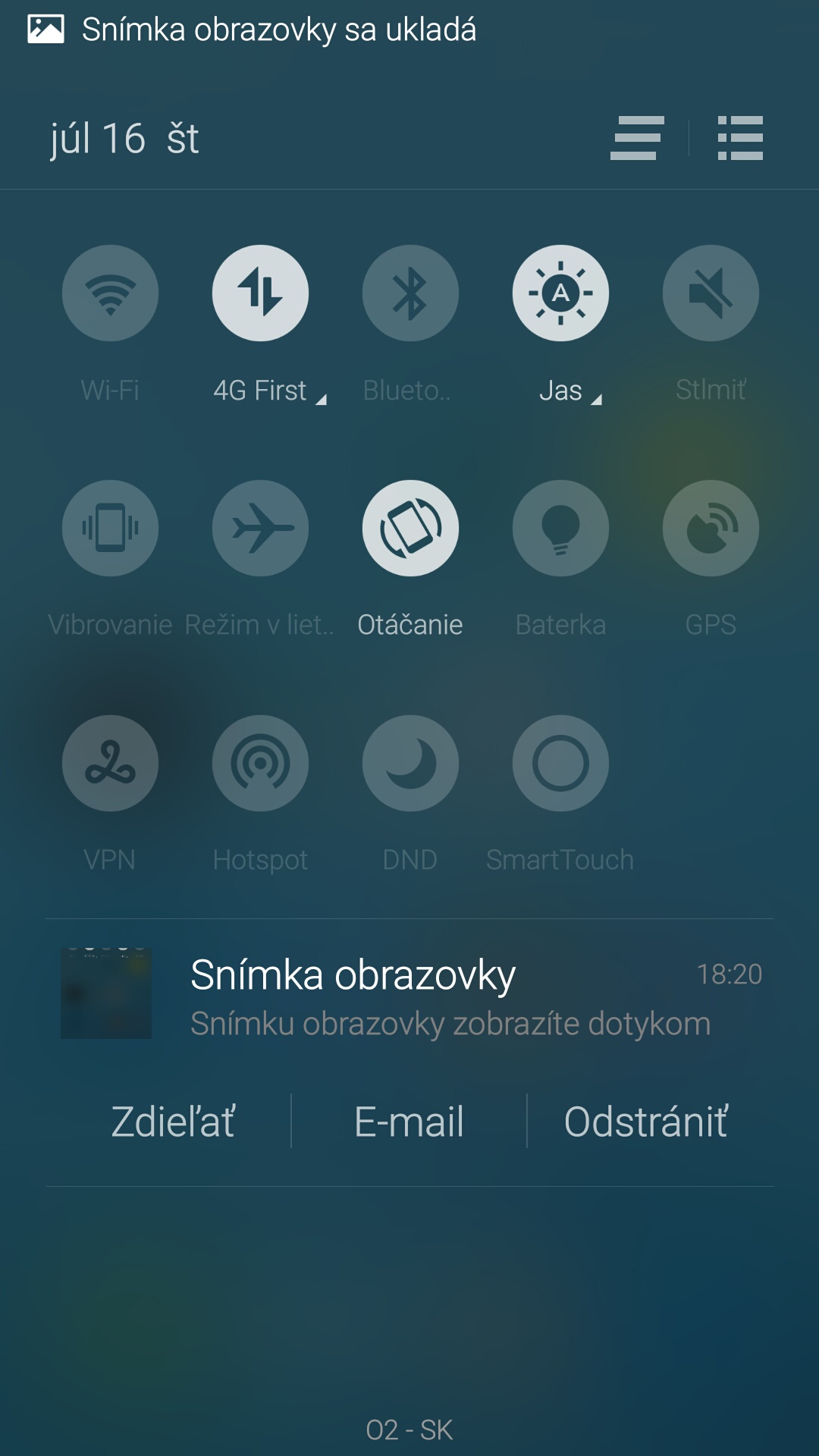Toggle 4G First mobile data
This screenshot has width=819, height=1456.
[260, 293]
